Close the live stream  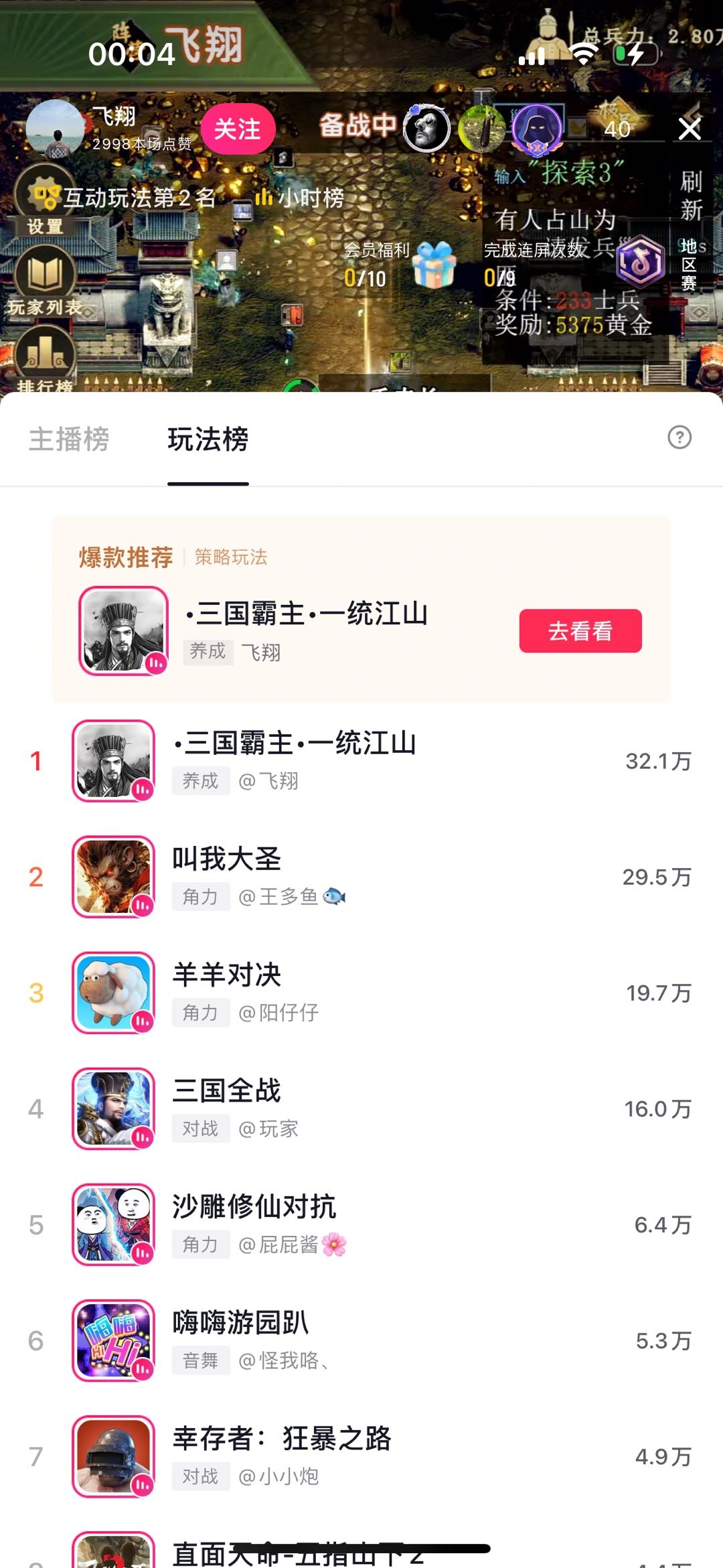click(689, 129)
